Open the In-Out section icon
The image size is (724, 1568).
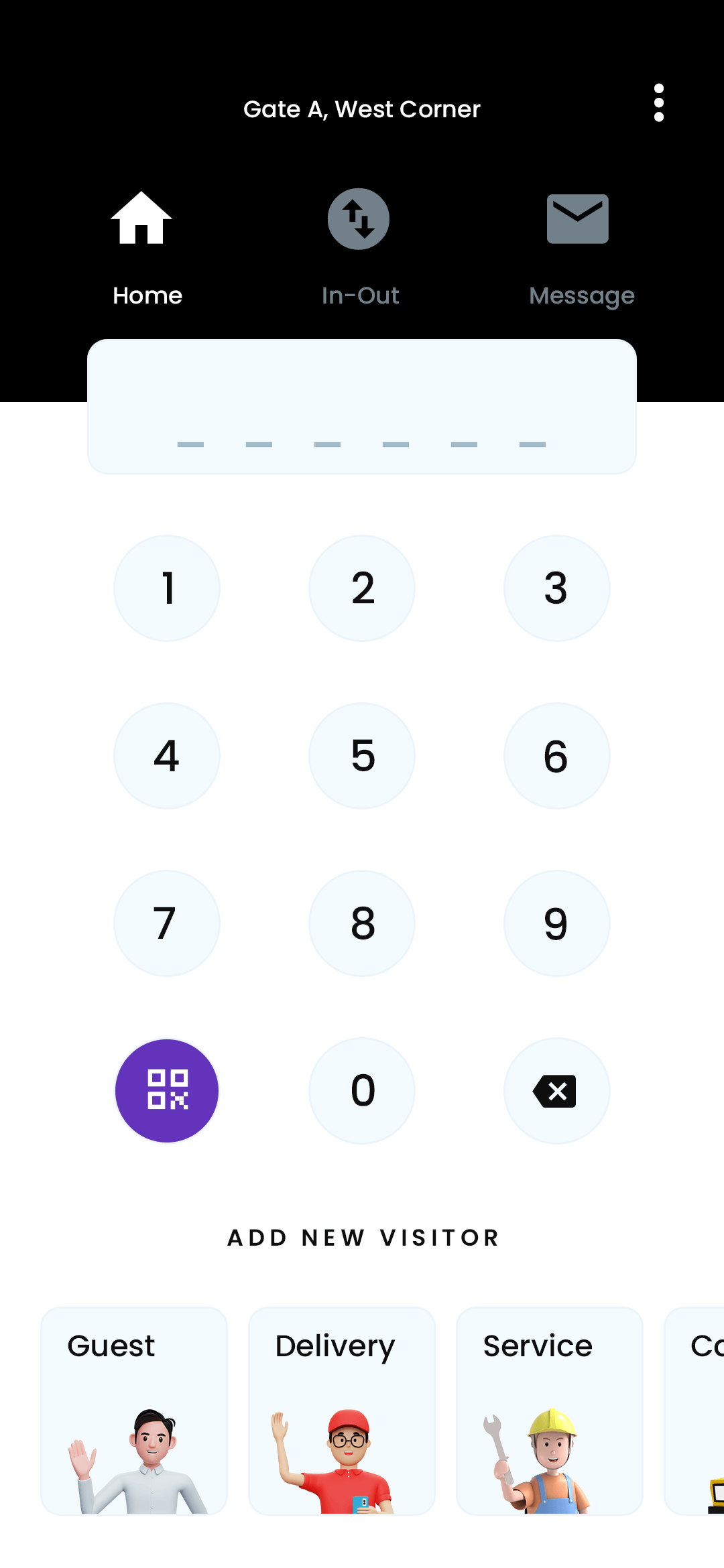[359, 218]
